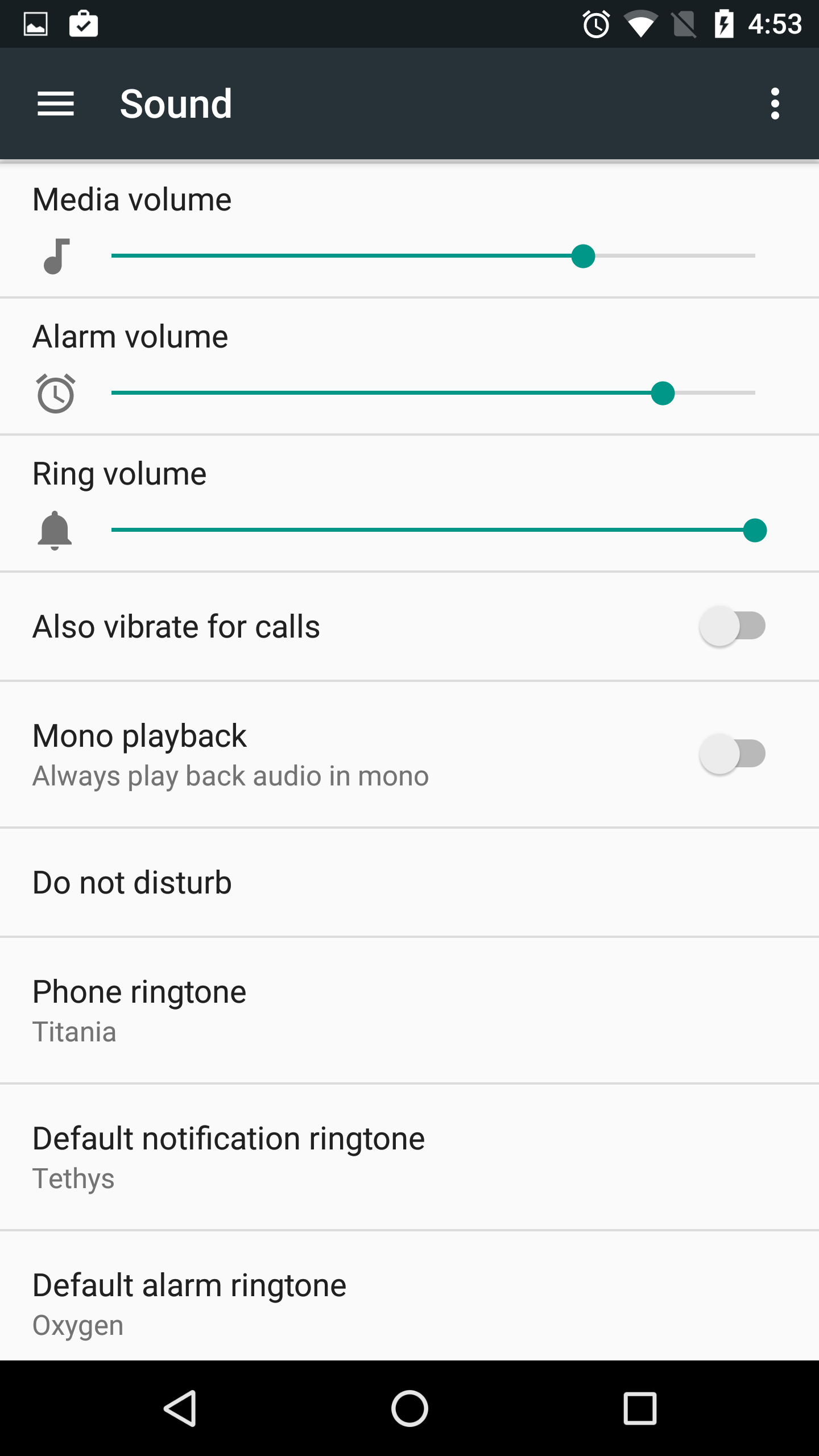819x1456 pixels.
Task: Tap the Media volume slider track
Action: (x=432, y=256)
